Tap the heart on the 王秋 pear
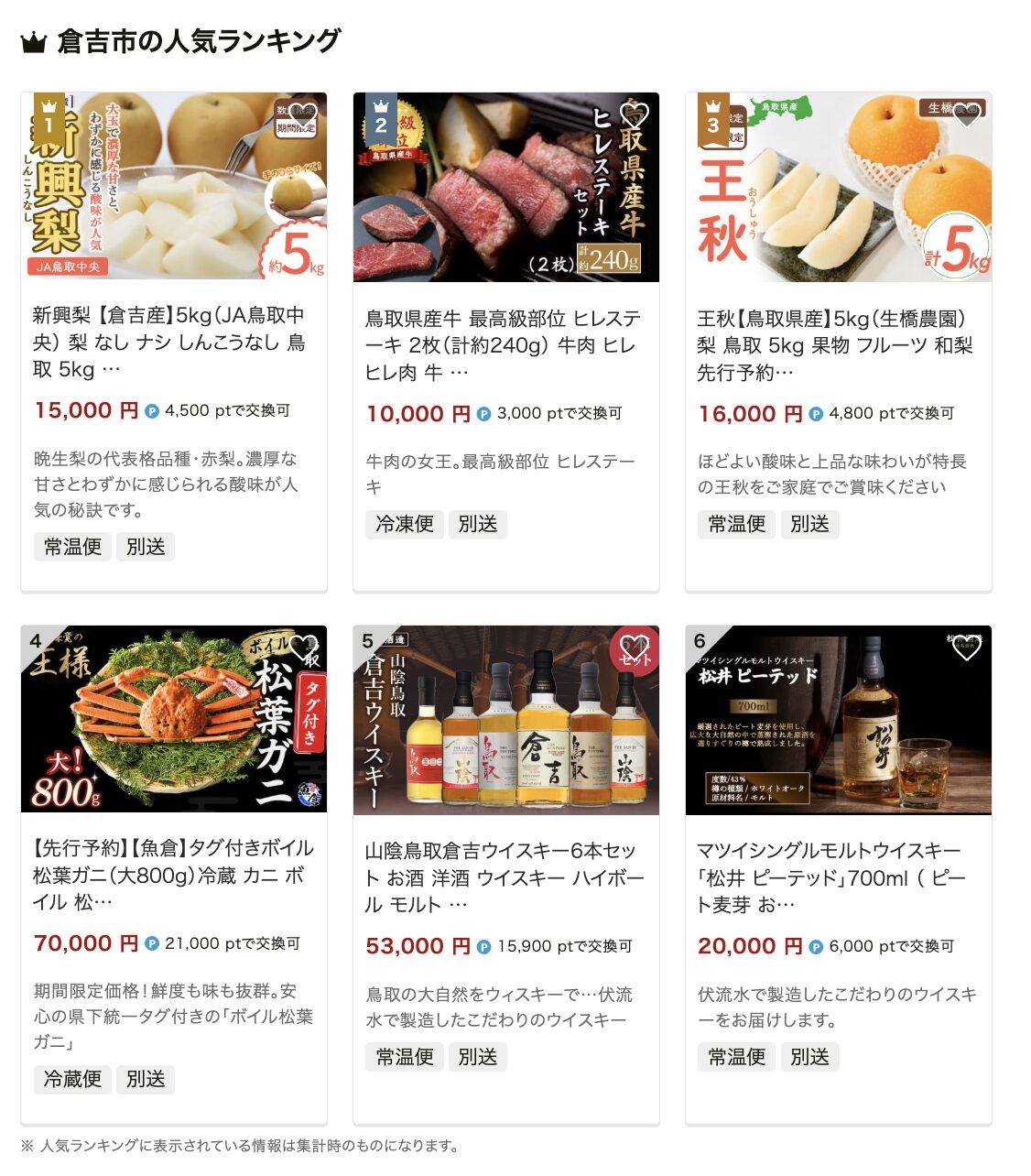 click(967, 116)
